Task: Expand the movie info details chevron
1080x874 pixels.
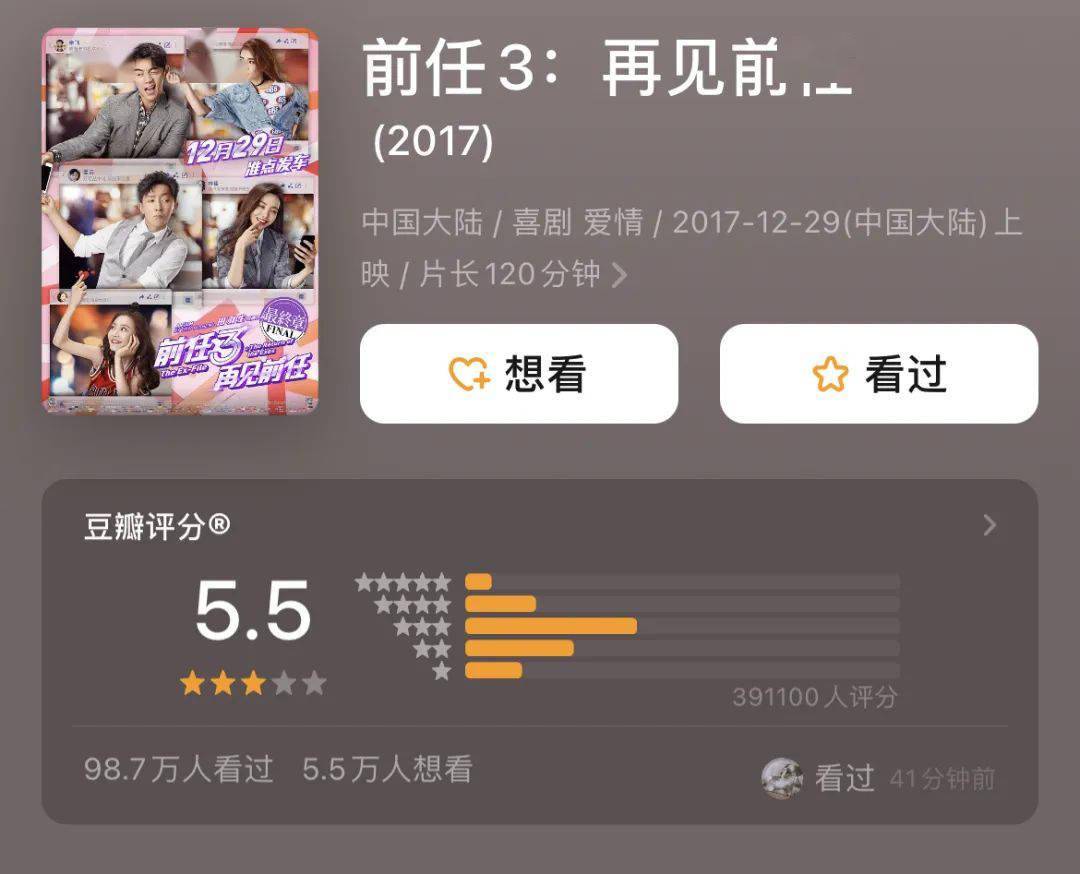Action: tap(619, 275)
